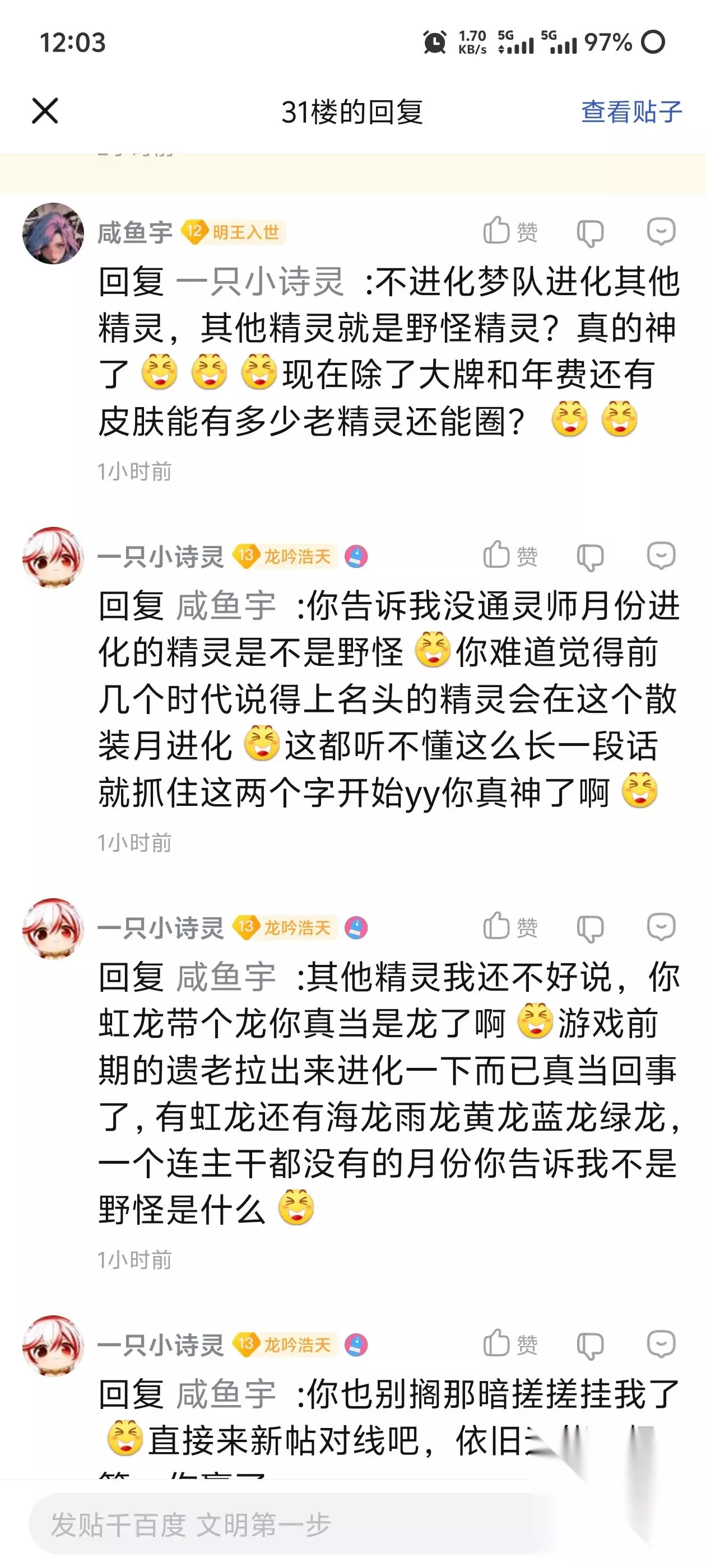Tap reply bubble on comment starting 你告诉我没通灵师
Image resolution: width=706 pixels, height=1568 pixels.
point(661,556)
